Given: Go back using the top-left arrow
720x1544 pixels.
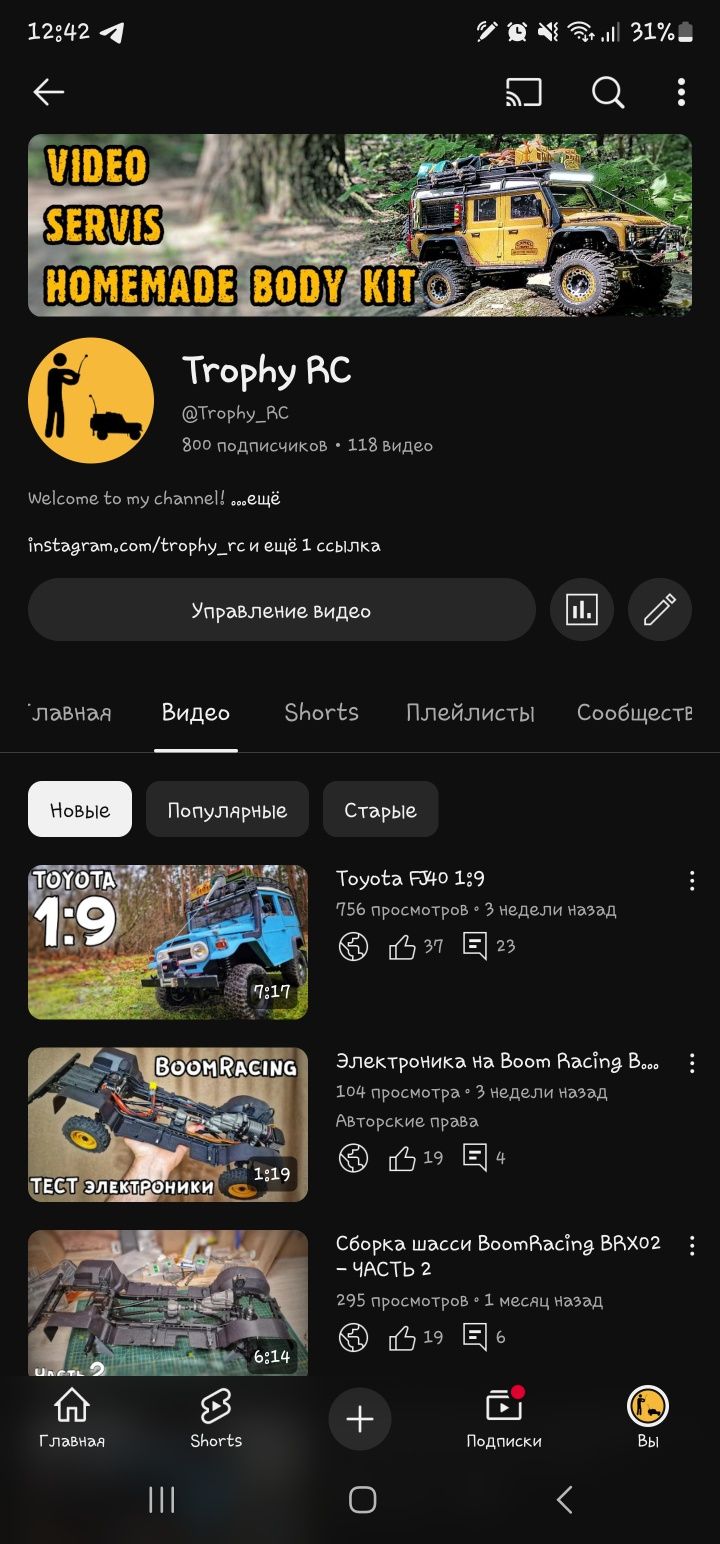Looking at the screenshot, I should coord(48,93).
